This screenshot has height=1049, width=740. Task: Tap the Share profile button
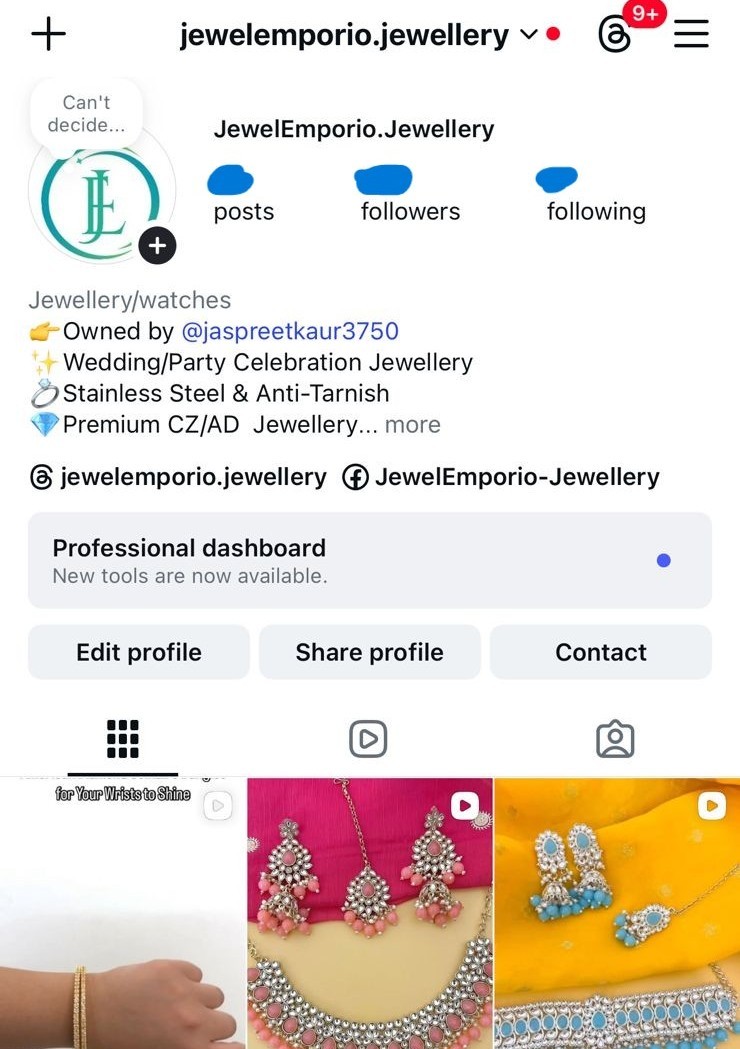click(369, 652)
